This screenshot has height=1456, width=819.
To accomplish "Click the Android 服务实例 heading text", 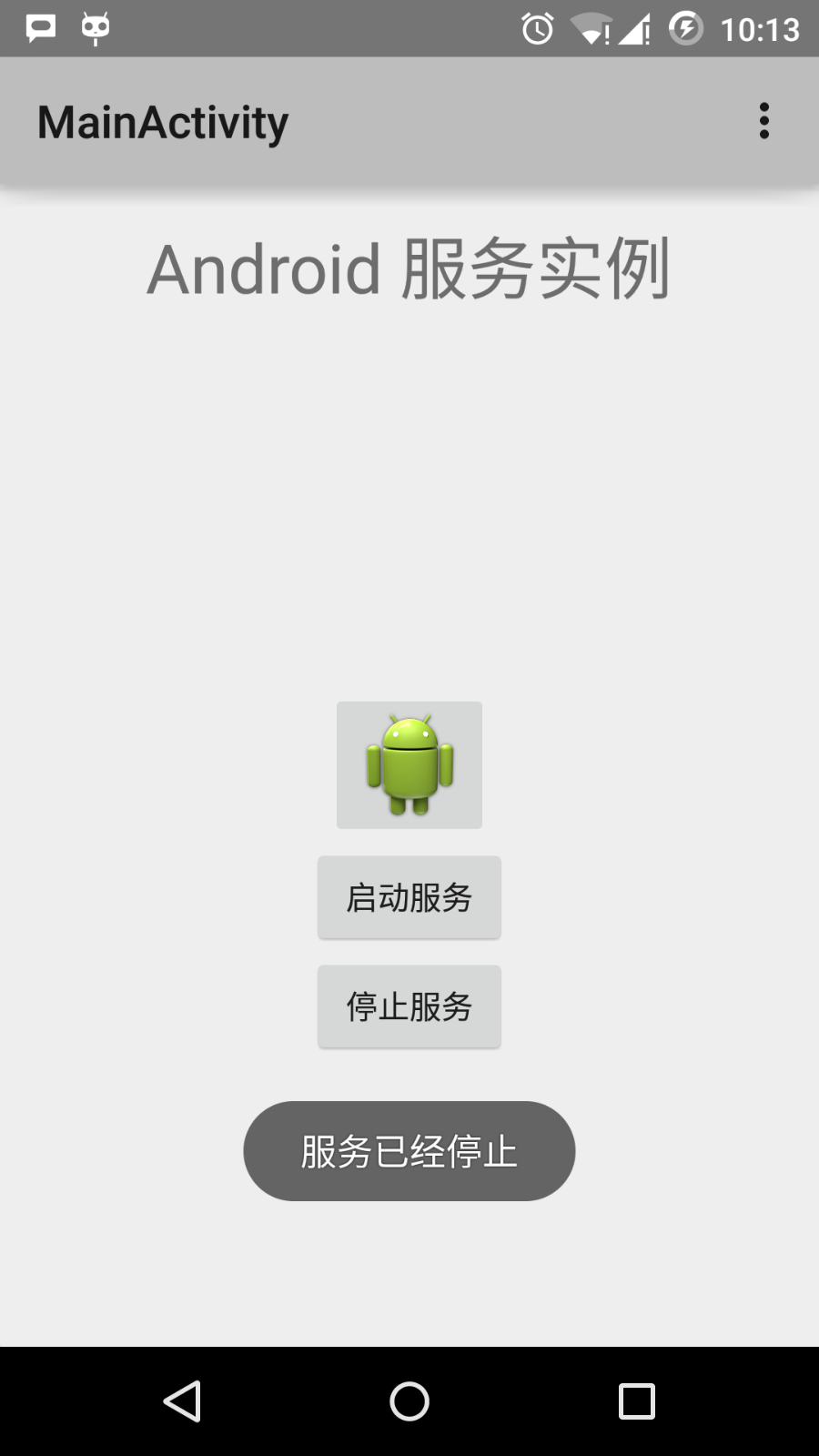I will coord(409,269).
